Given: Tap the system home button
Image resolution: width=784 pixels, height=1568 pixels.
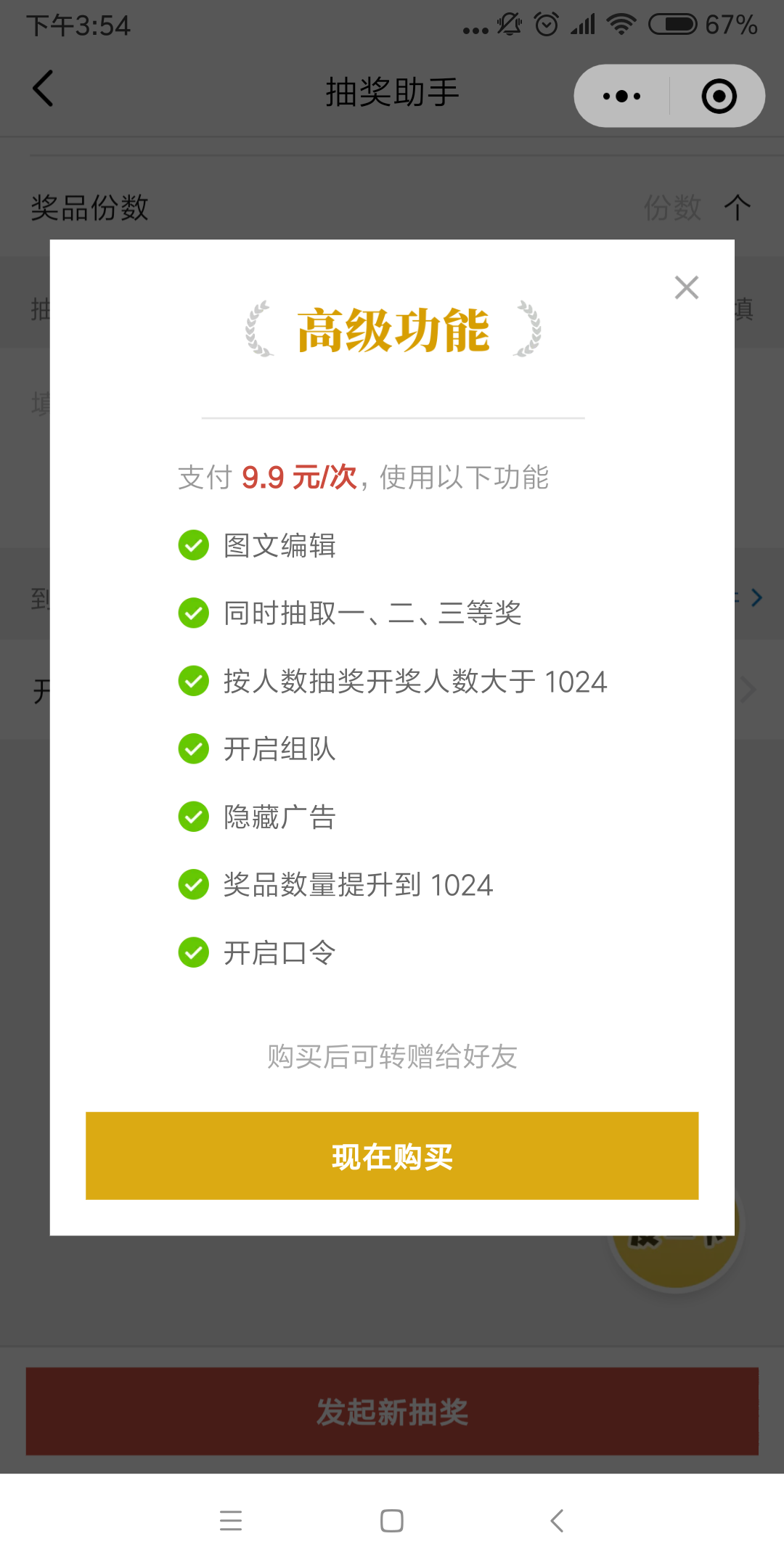Looking at the screenshot, I should pyautogui.click(x=392, y=1521).
